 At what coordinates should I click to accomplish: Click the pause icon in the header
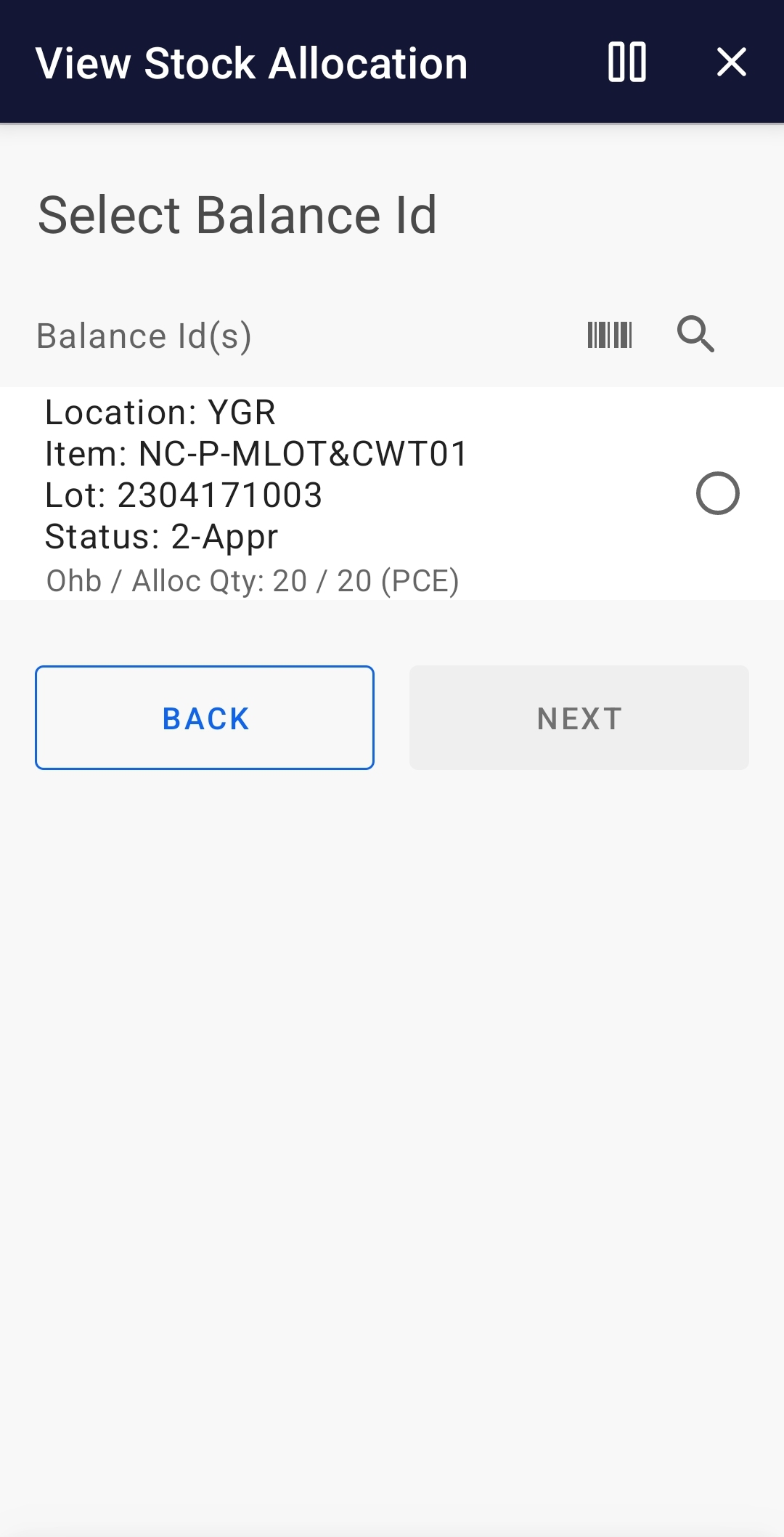click(x=626, y=62)
